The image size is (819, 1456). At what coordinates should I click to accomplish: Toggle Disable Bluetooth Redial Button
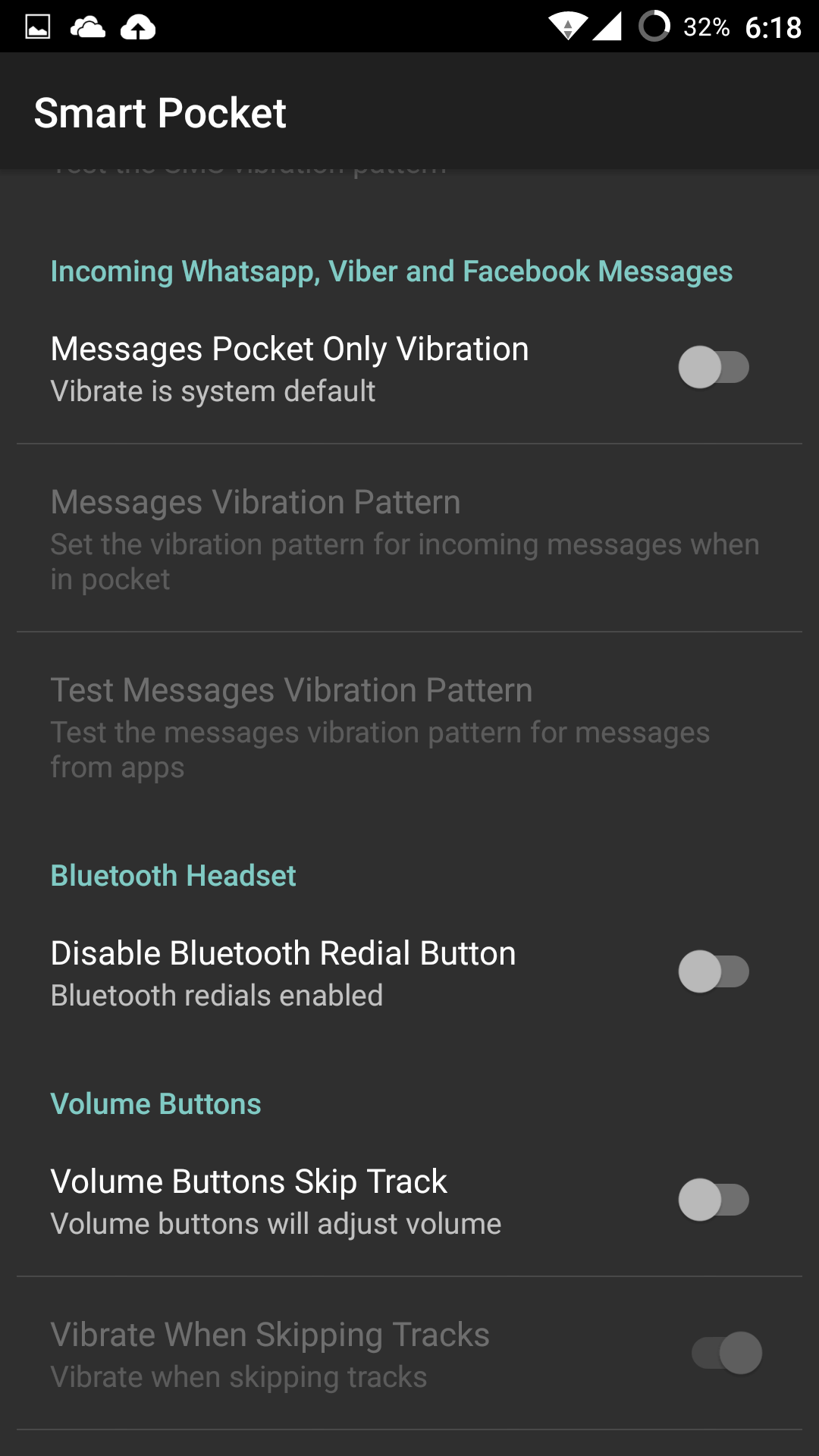tap(714, 971)
